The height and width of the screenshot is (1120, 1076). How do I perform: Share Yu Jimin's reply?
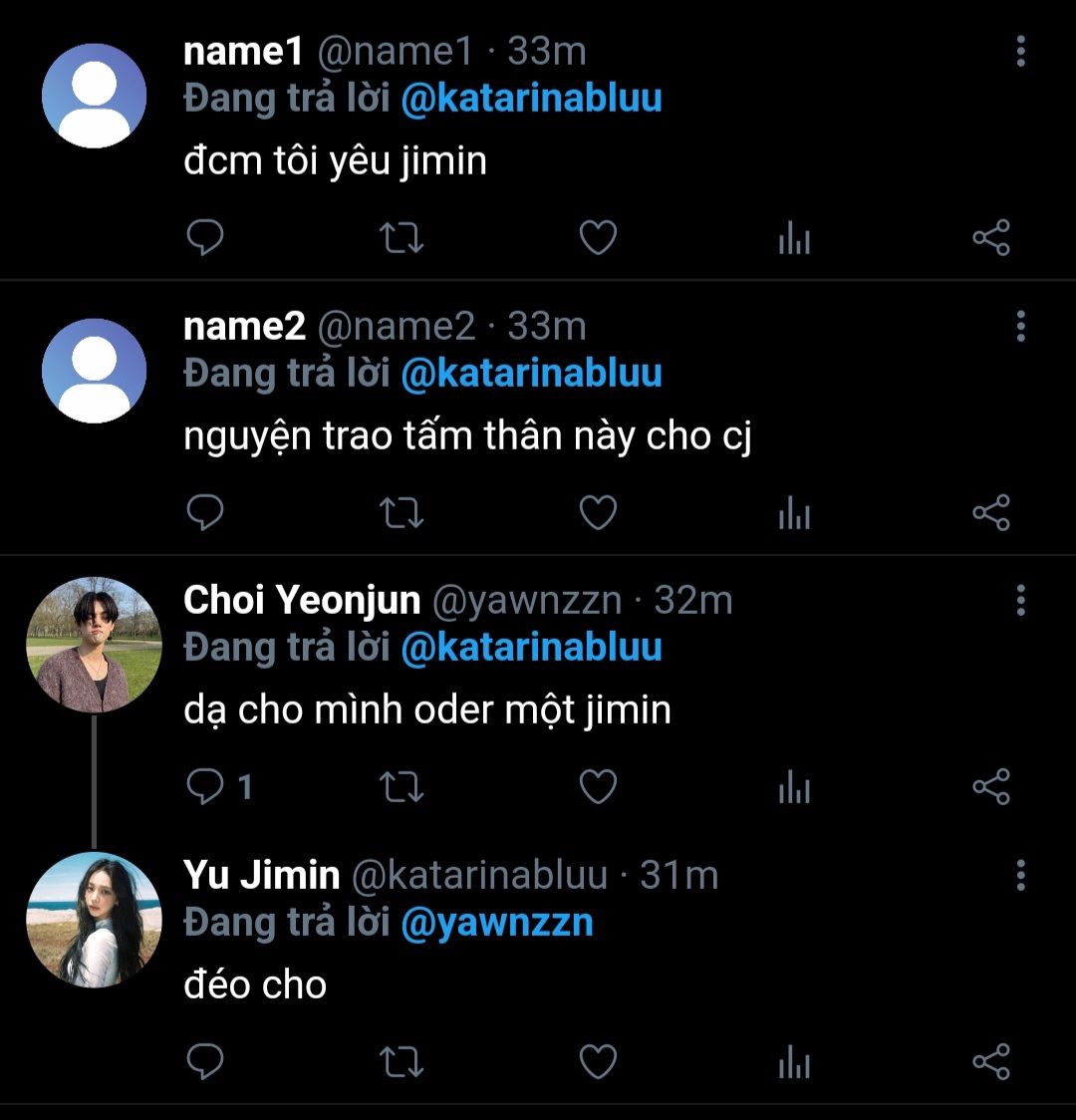pyautogui.click(x=990, y=1063)
